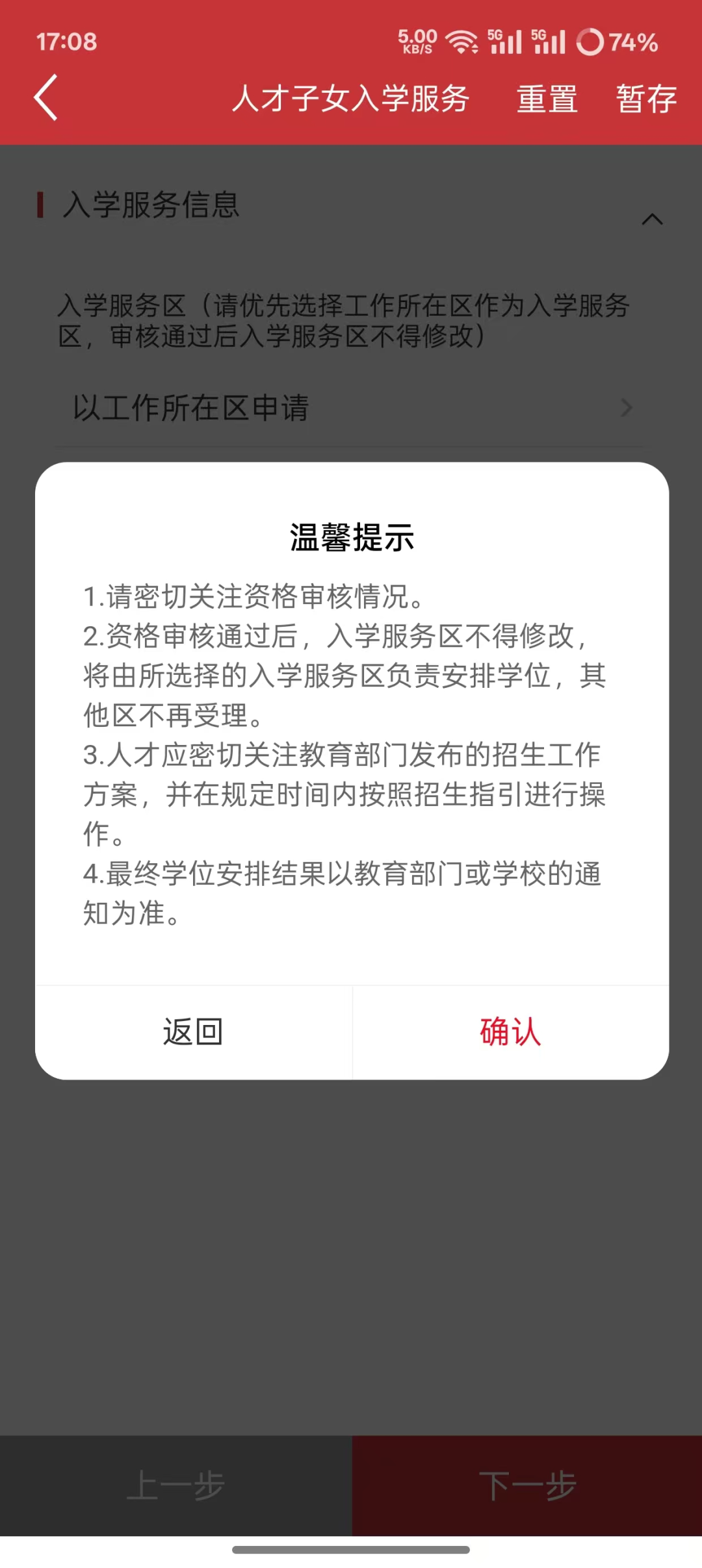Go to 下一步
This screenshot has width=702, height=1568.
527,1486
